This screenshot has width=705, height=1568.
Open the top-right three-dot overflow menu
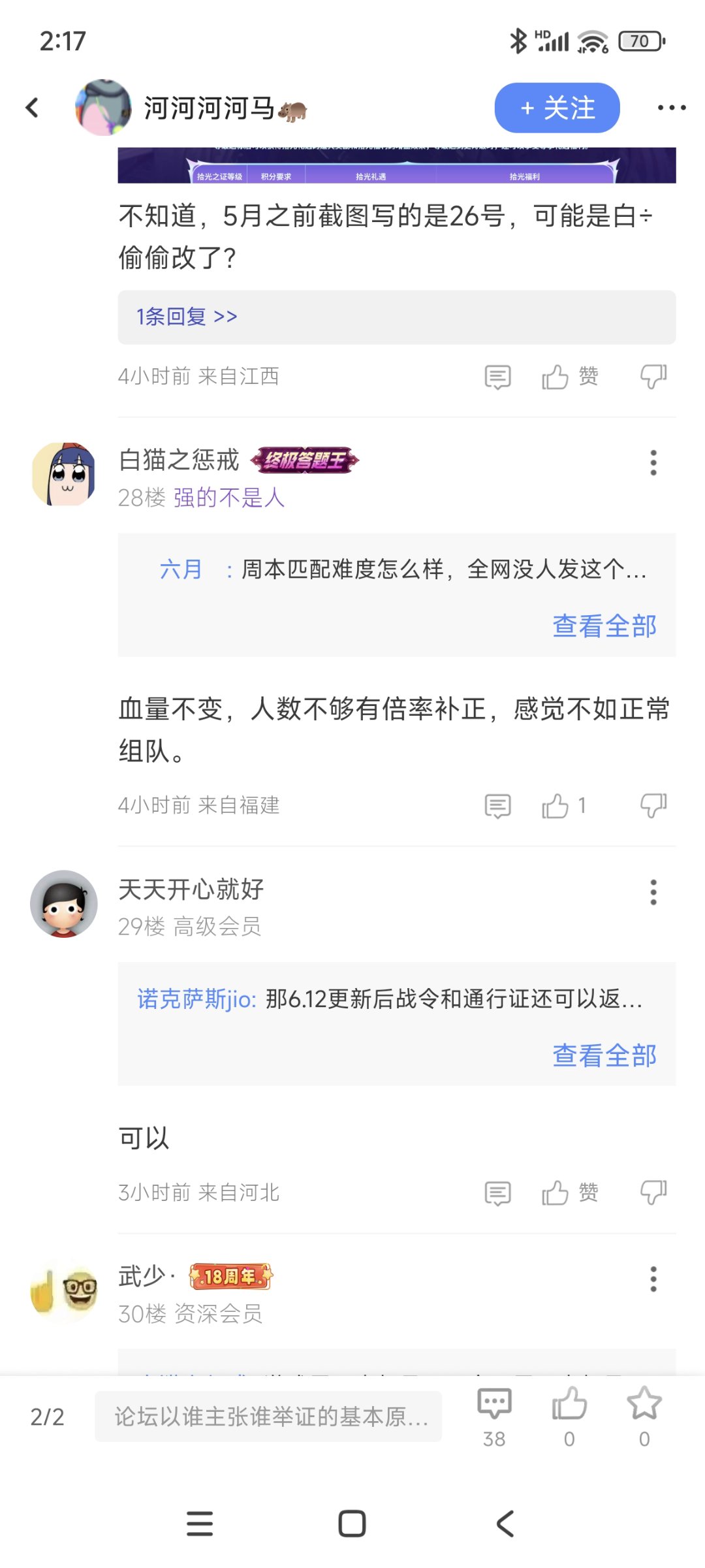671,108
